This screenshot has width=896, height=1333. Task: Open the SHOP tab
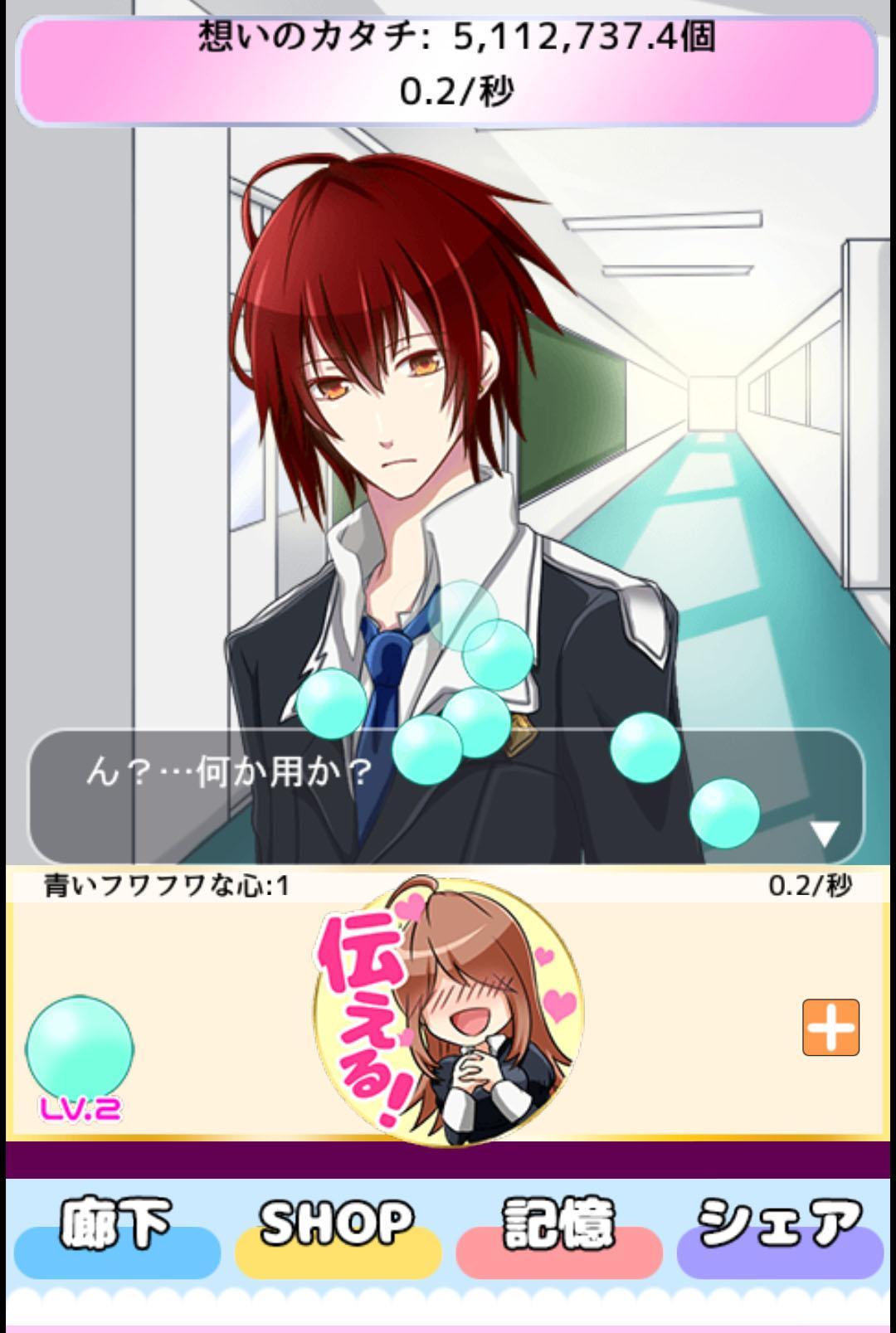tap(338, 1233)
